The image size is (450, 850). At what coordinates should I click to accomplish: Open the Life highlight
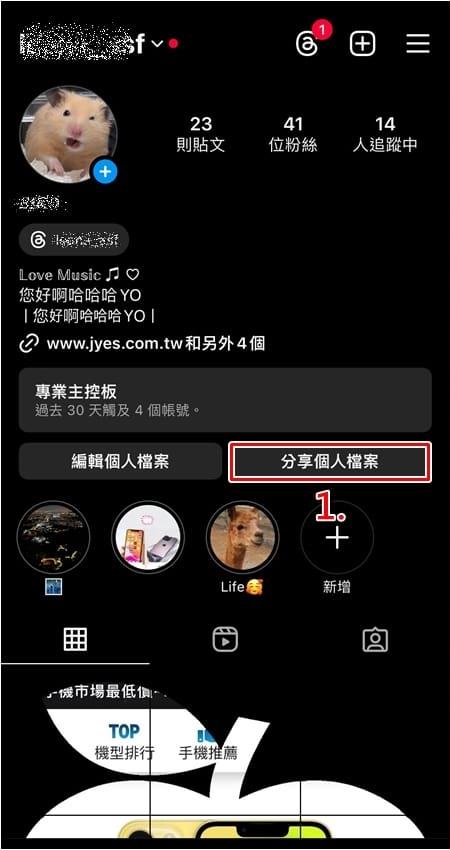coord(243,537)
